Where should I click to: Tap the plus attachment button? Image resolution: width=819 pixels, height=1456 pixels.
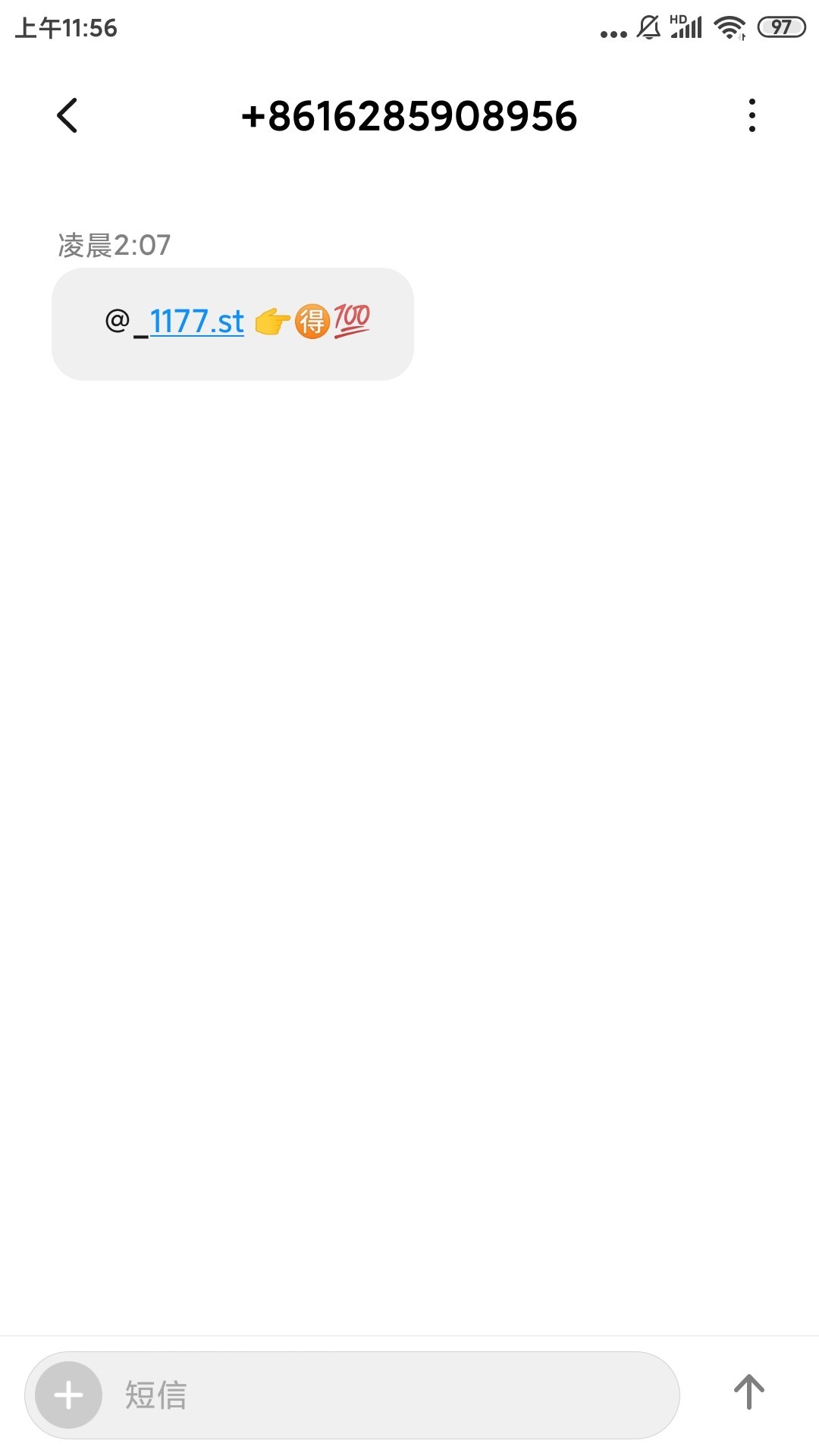tap(69, 1395)
